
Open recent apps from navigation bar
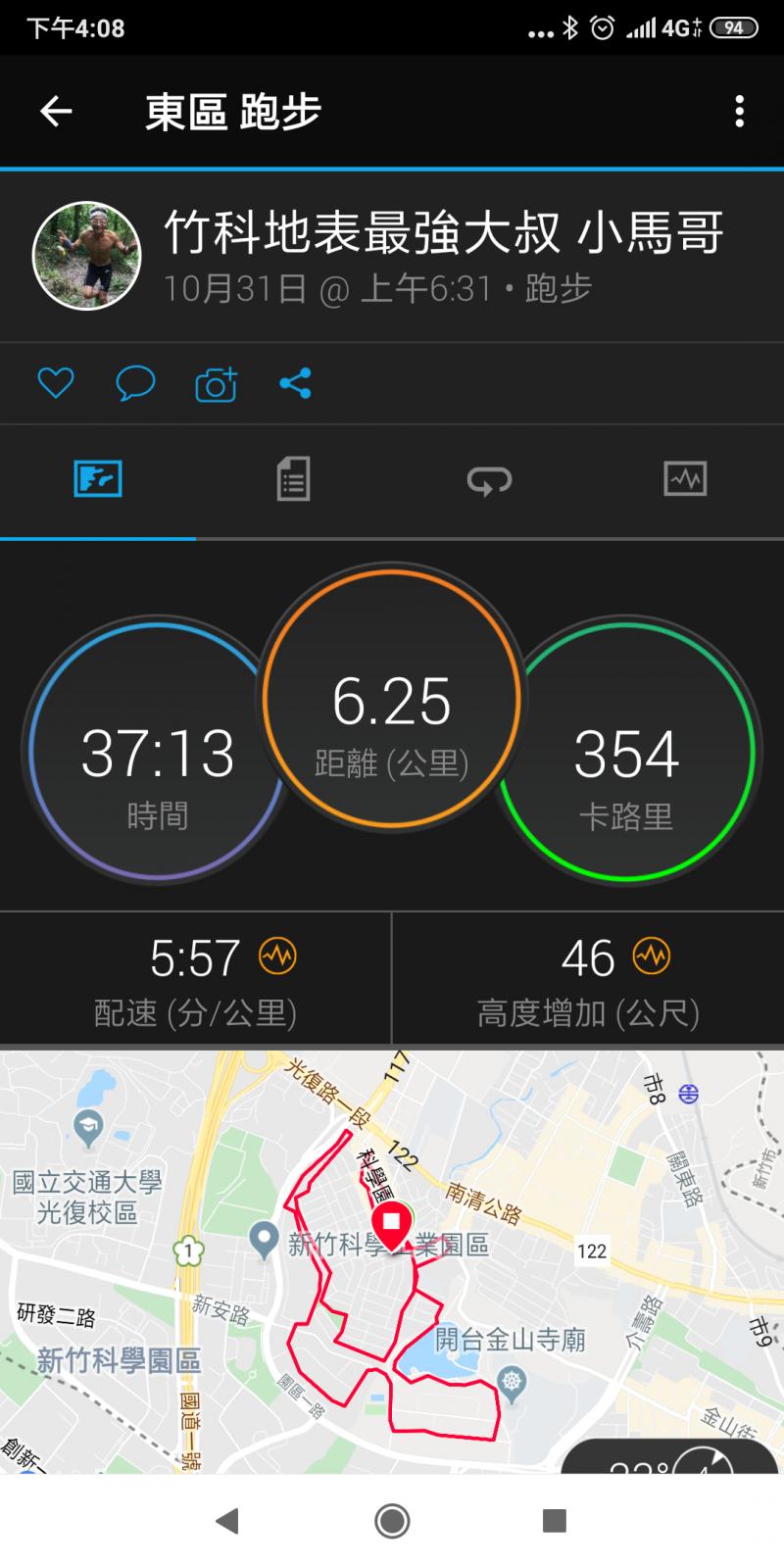pyautogui.click(x=555, y=1520)
